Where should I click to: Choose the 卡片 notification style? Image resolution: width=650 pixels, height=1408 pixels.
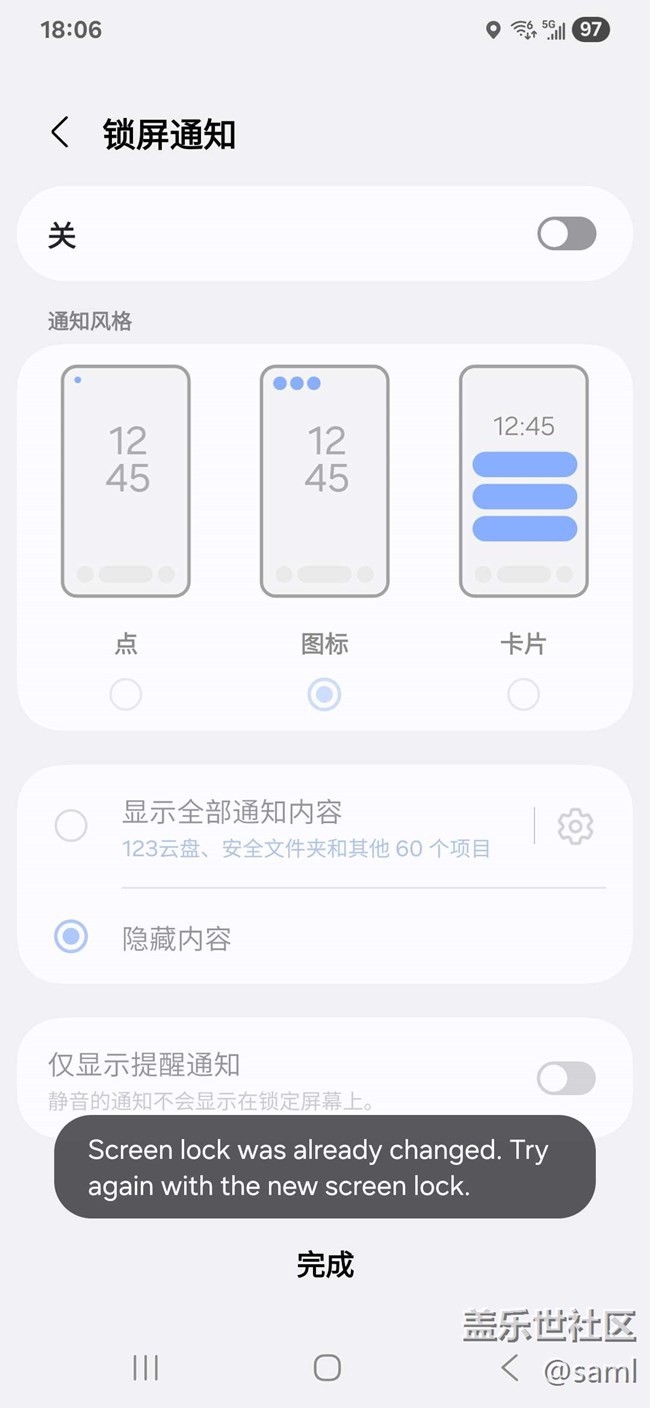pyautogui.click(x=523, y=694)
